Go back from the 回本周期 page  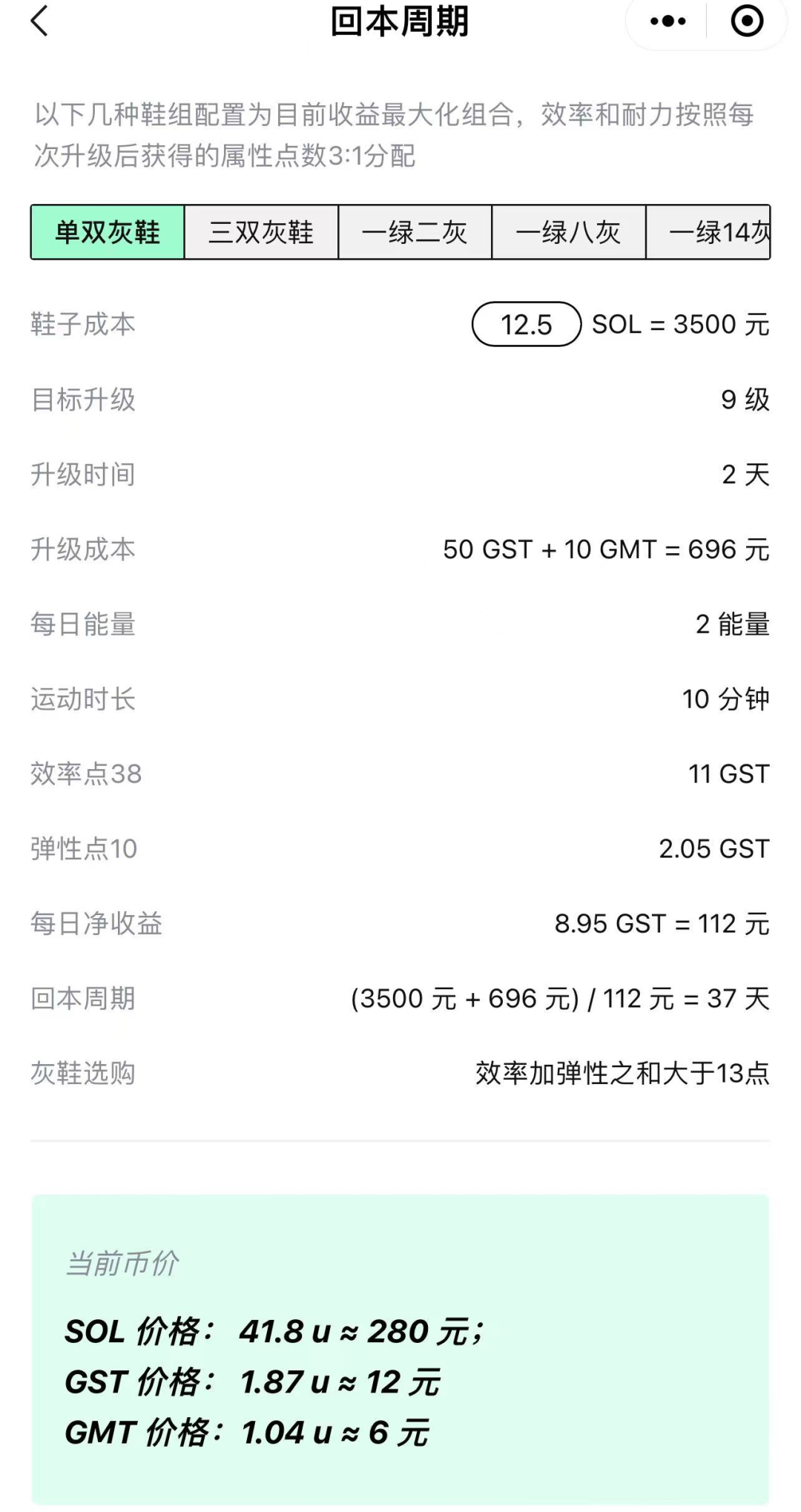point(40,22)
